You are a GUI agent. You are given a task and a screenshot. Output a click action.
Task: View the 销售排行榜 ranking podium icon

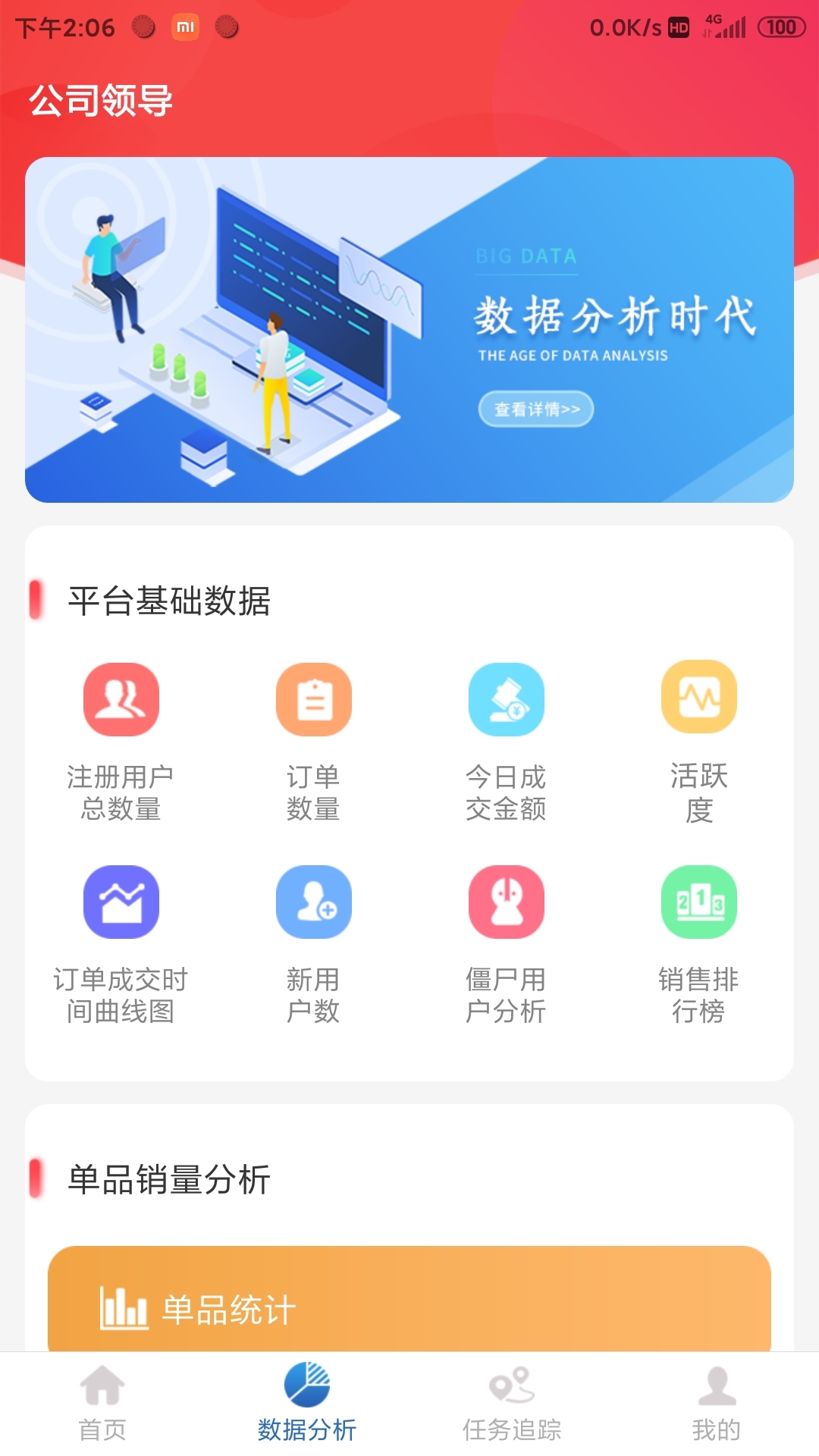pos(699,902)
